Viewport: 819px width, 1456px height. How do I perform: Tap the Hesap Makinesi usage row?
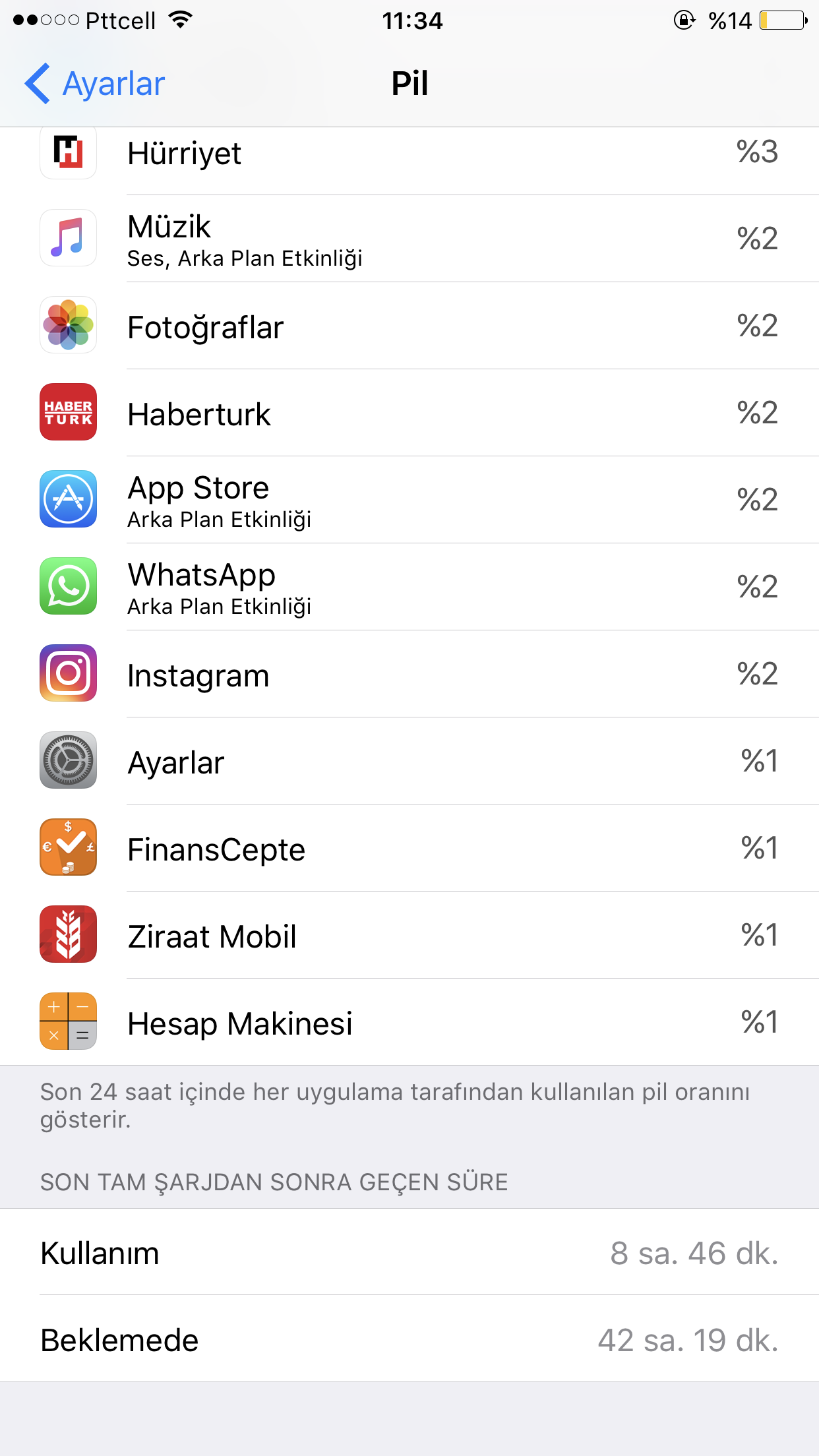pos(409,1022)
